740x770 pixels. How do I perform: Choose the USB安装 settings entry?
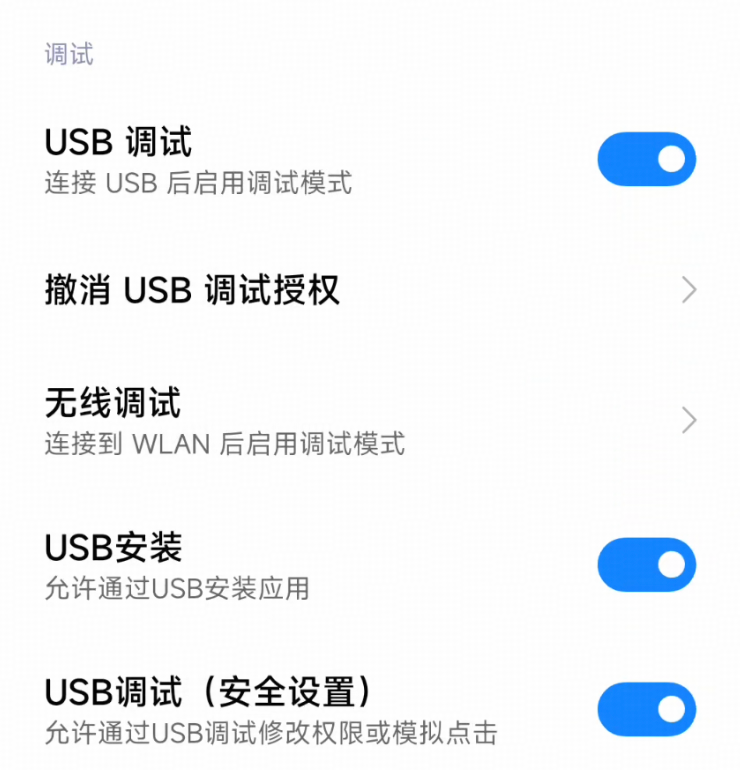(300, 564)
